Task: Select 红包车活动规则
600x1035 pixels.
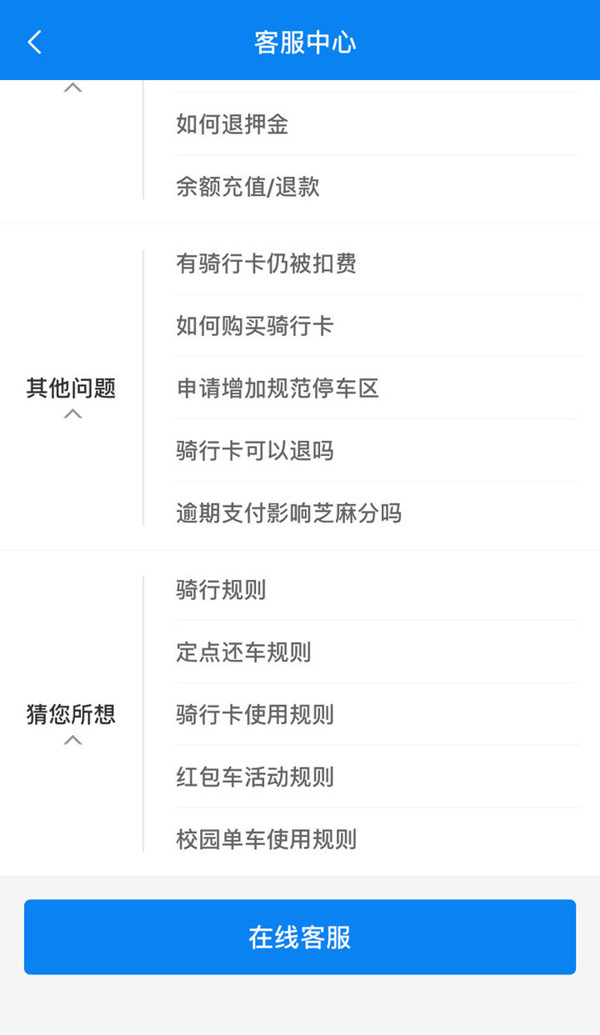Action: pyautogui.click(x=255, y=777)
